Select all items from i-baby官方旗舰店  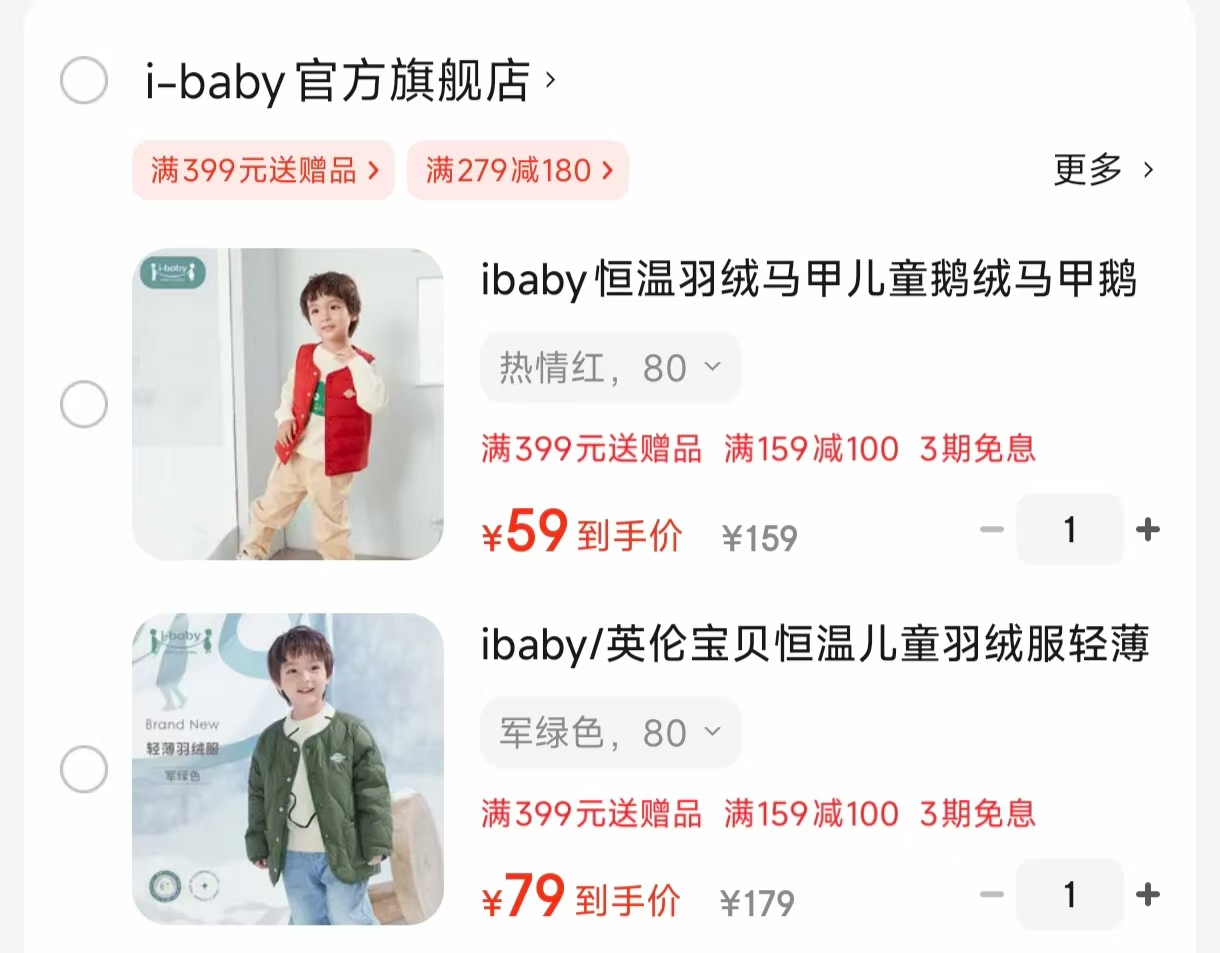pos(84,81)
